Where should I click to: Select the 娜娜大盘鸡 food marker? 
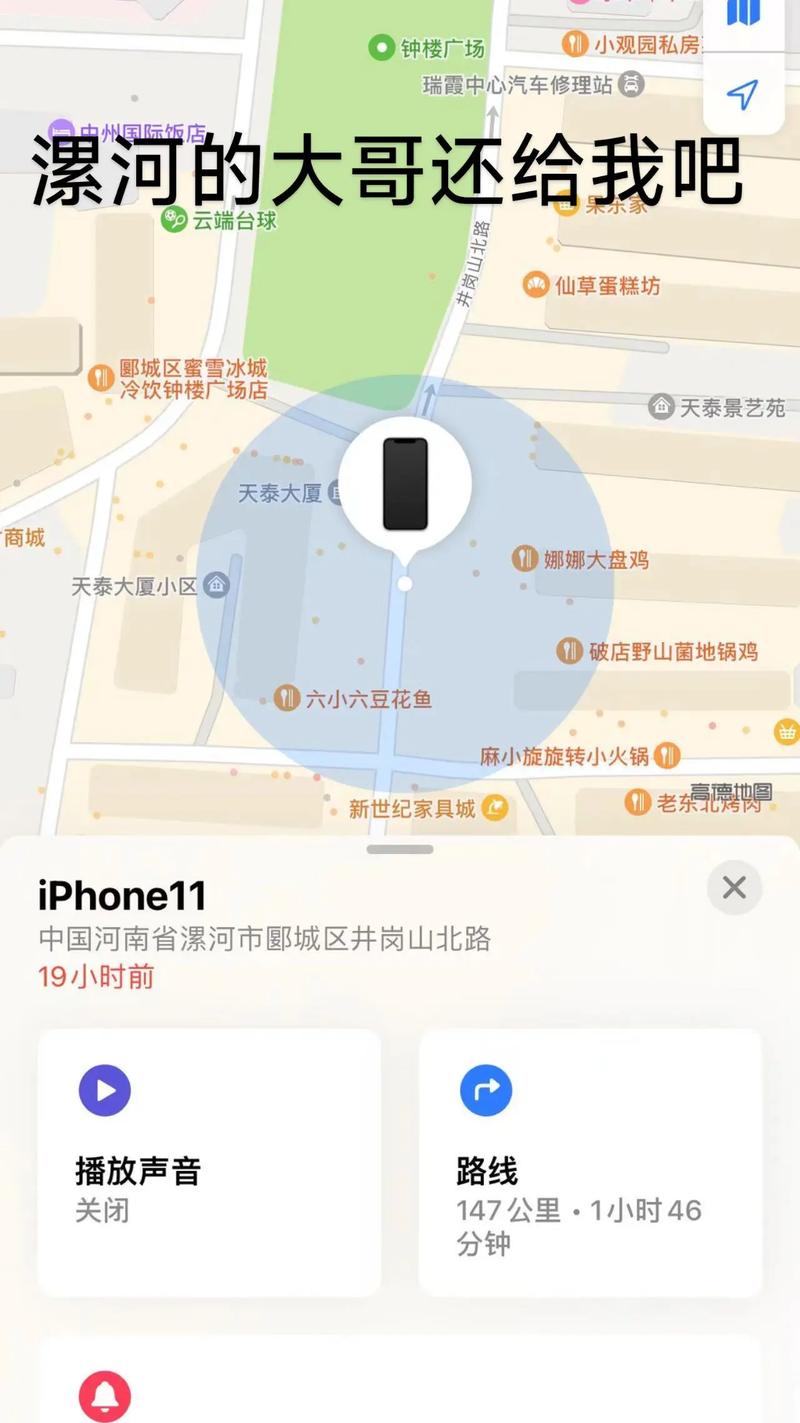524,559
